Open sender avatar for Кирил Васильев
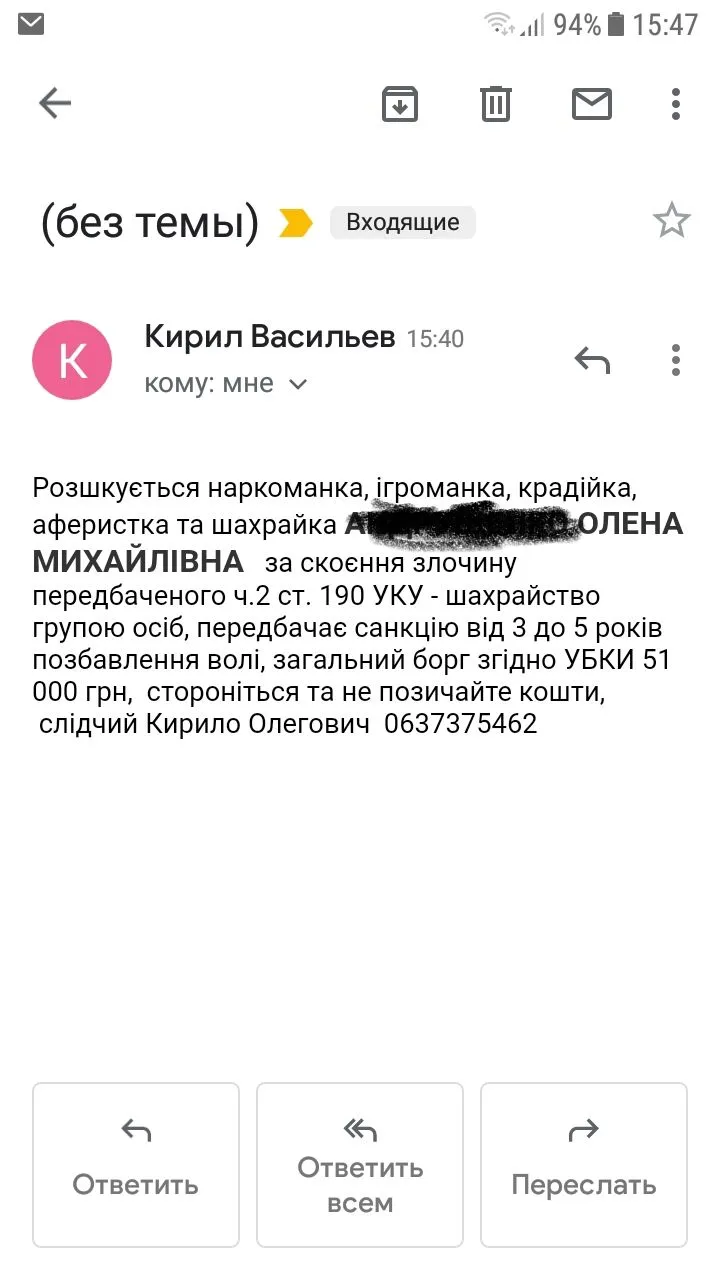Viewport: 720px width, 1280px height. pyautogui.click(x=72, y=360)
